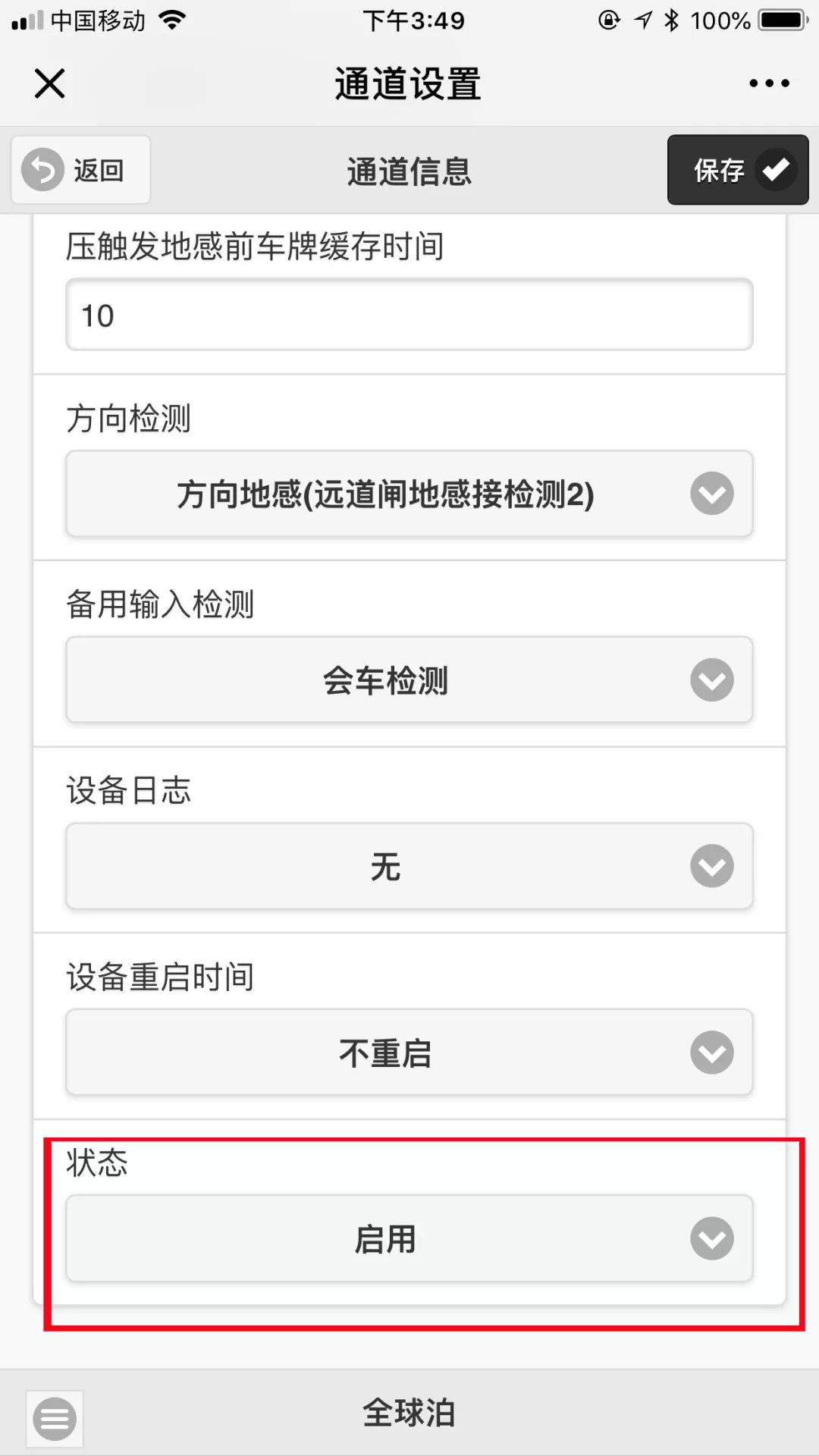This screenshot has height=1456, width=819.
Task: Open the bottom menu icon beside 全球泊
Action: click(x=55, y=1418)
